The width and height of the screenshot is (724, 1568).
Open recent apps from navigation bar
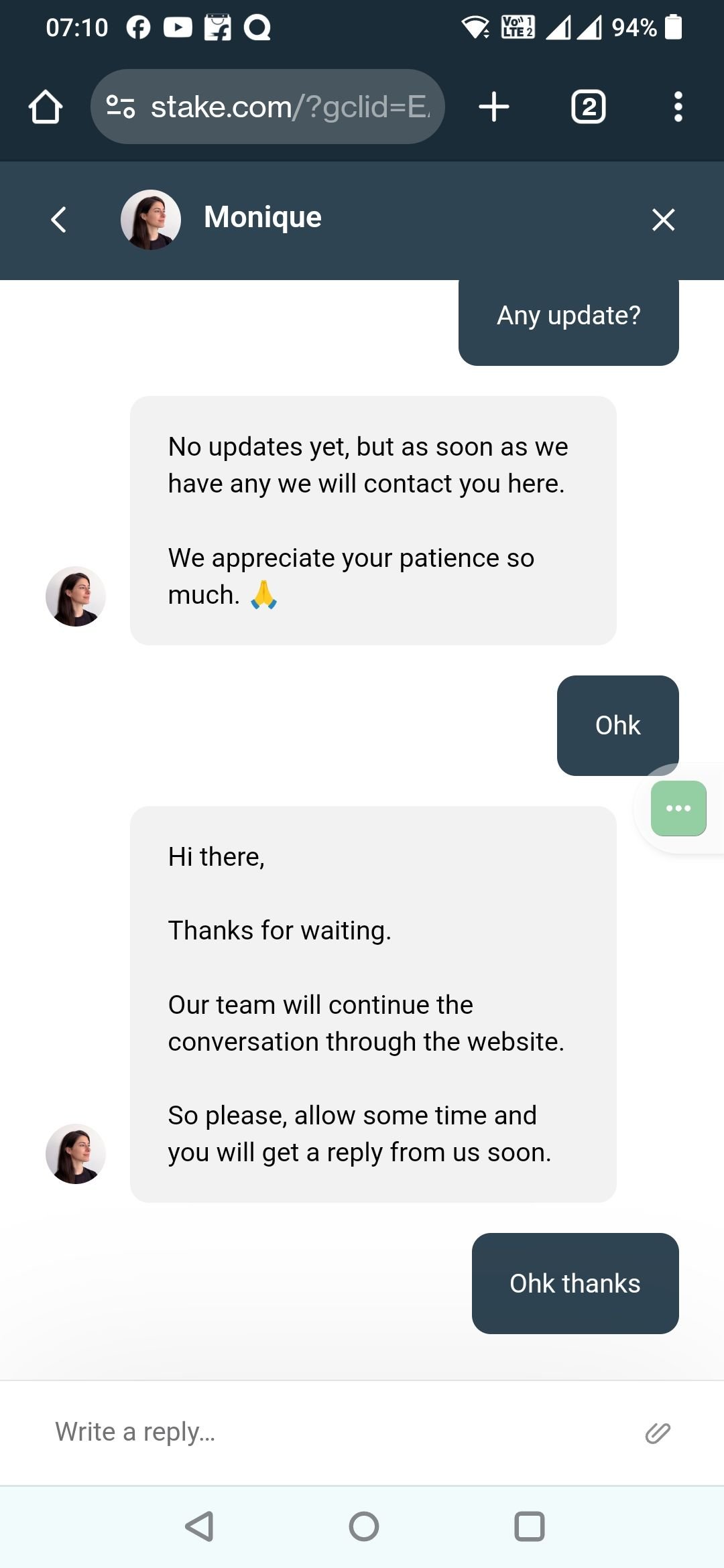[529, 1526]
